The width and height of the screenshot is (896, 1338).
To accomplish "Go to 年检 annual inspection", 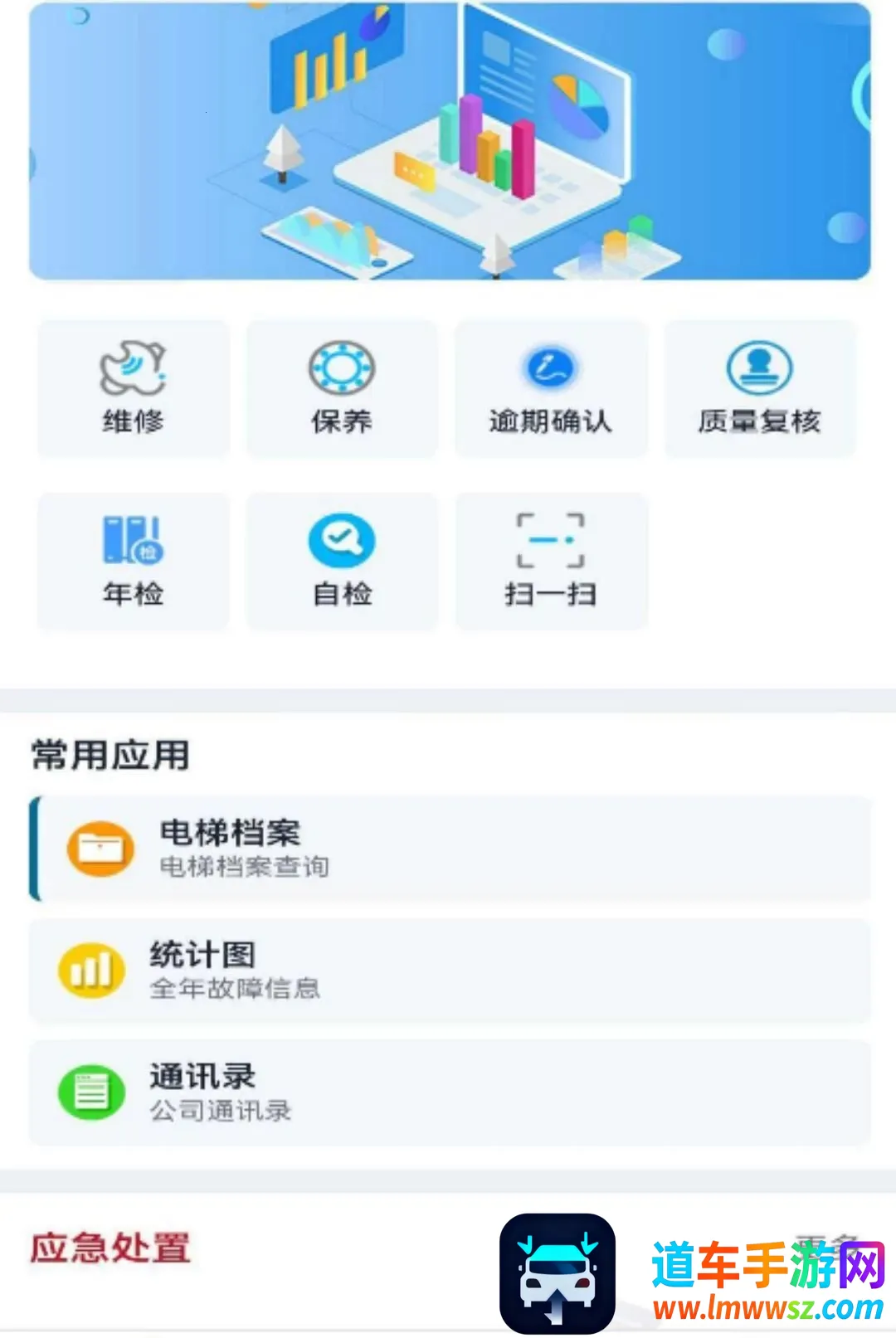I will pos(133,561).
